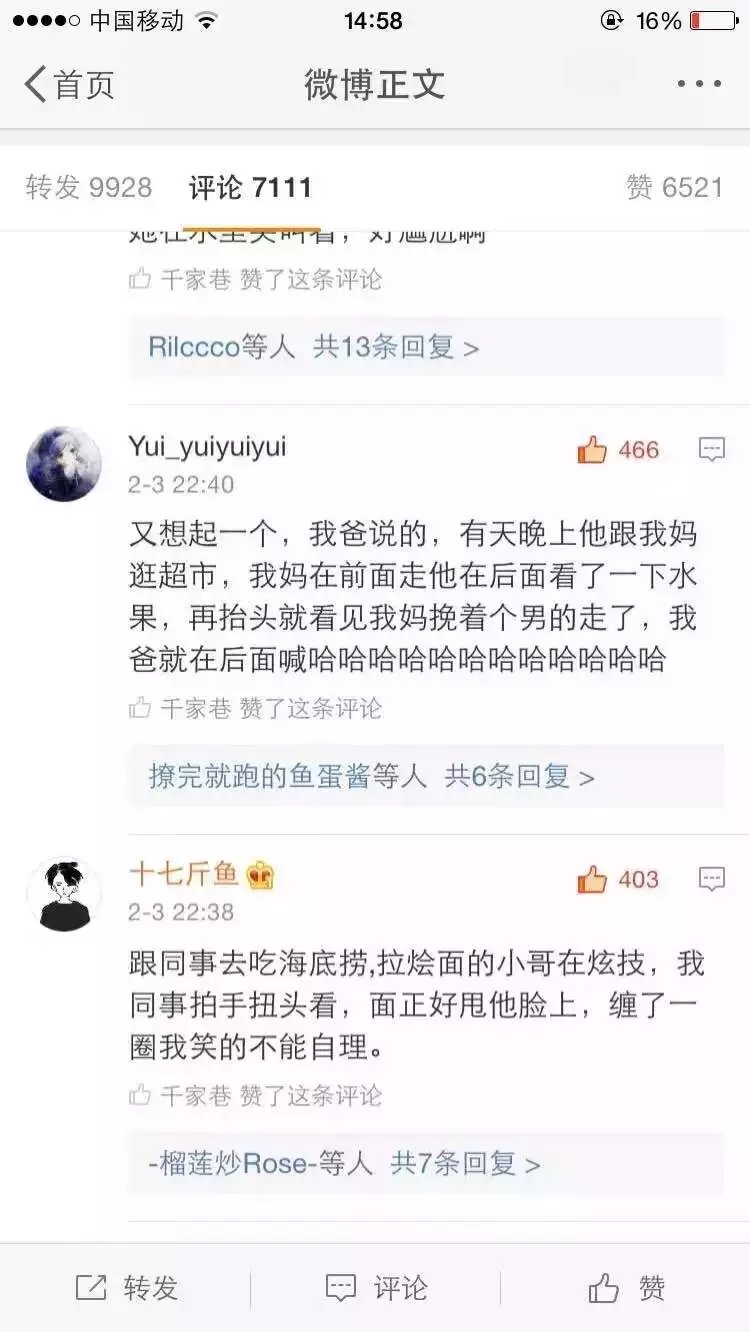Select the 评论 7111 tab
Screen dimensions: 750x1332
pyautogui.click(x=250, y=187)
